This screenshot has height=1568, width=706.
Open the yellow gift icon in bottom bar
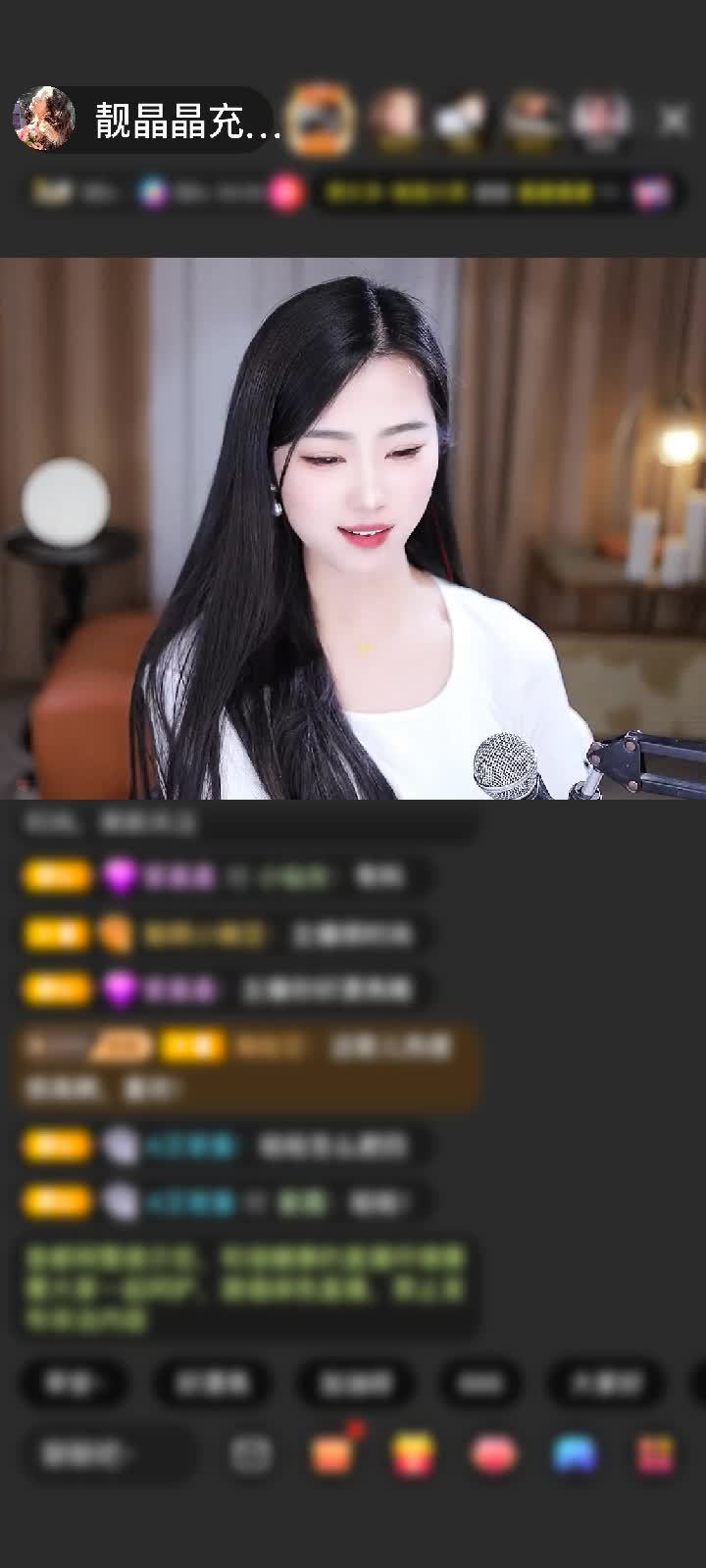(x=413, y=1453)
